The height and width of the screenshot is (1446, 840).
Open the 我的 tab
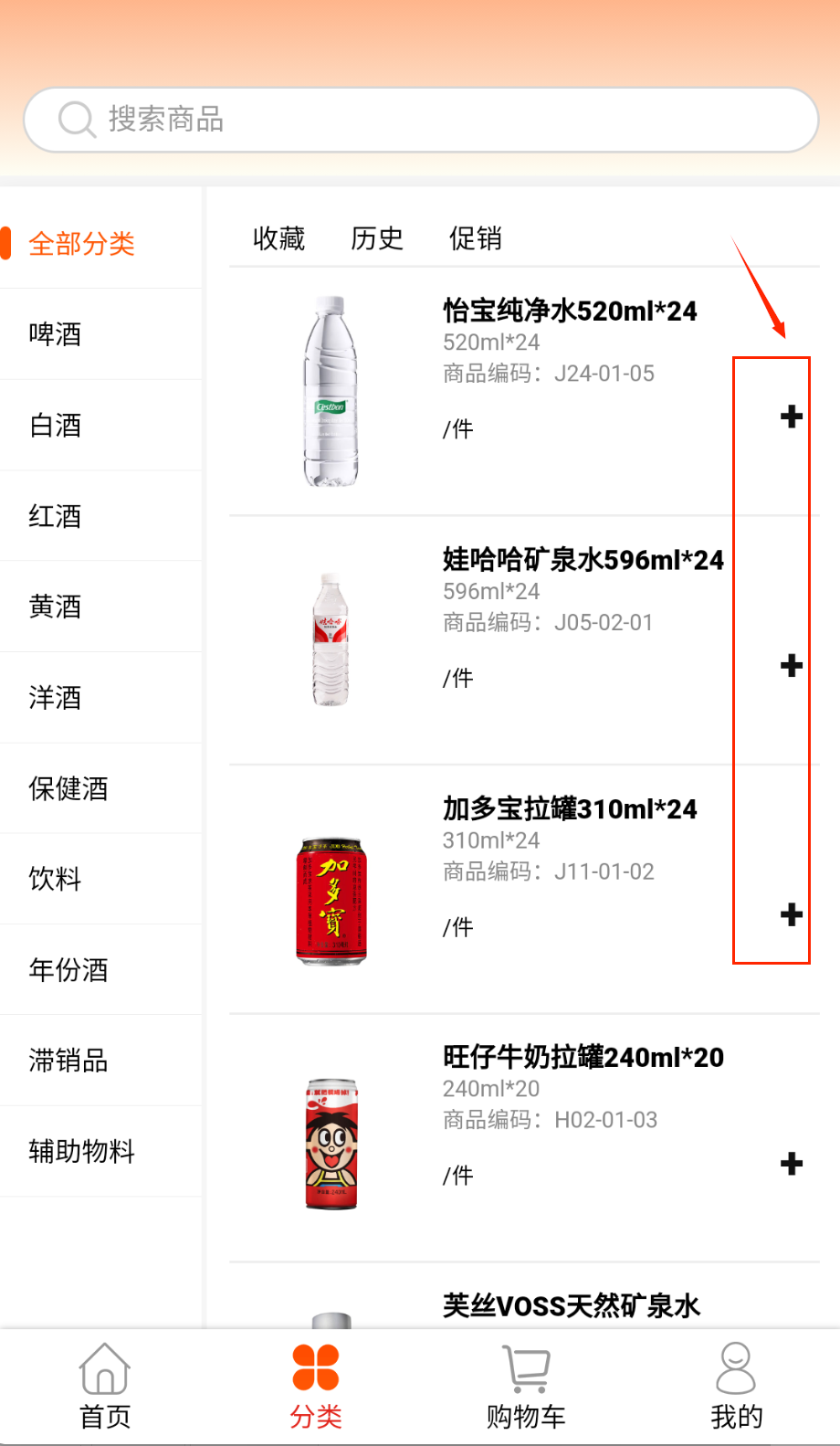[x=736, y=1386]
